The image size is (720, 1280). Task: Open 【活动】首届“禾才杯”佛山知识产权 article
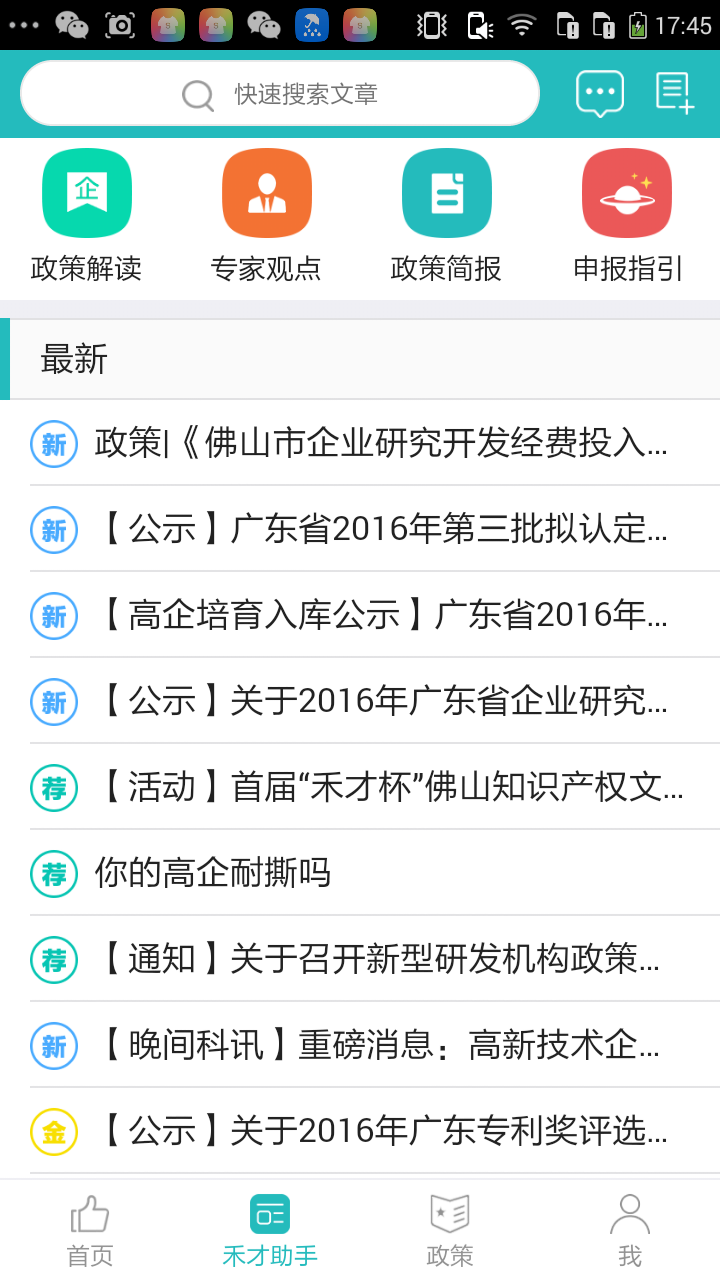(x=360, y=787)
